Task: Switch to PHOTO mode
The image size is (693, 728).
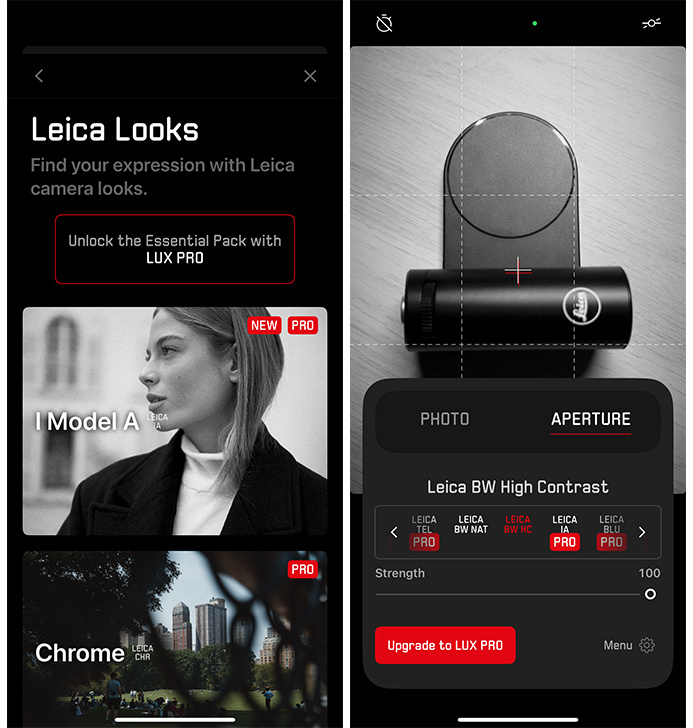Action: coord(445,419)
